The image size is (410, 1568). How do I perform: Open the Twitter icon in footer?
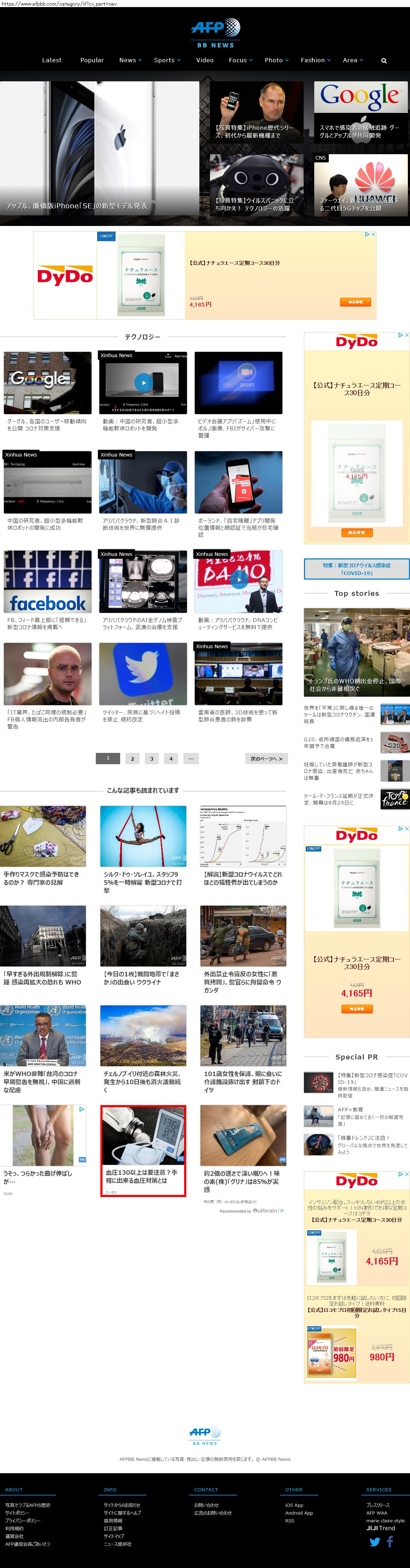(x=375, y=1542)
